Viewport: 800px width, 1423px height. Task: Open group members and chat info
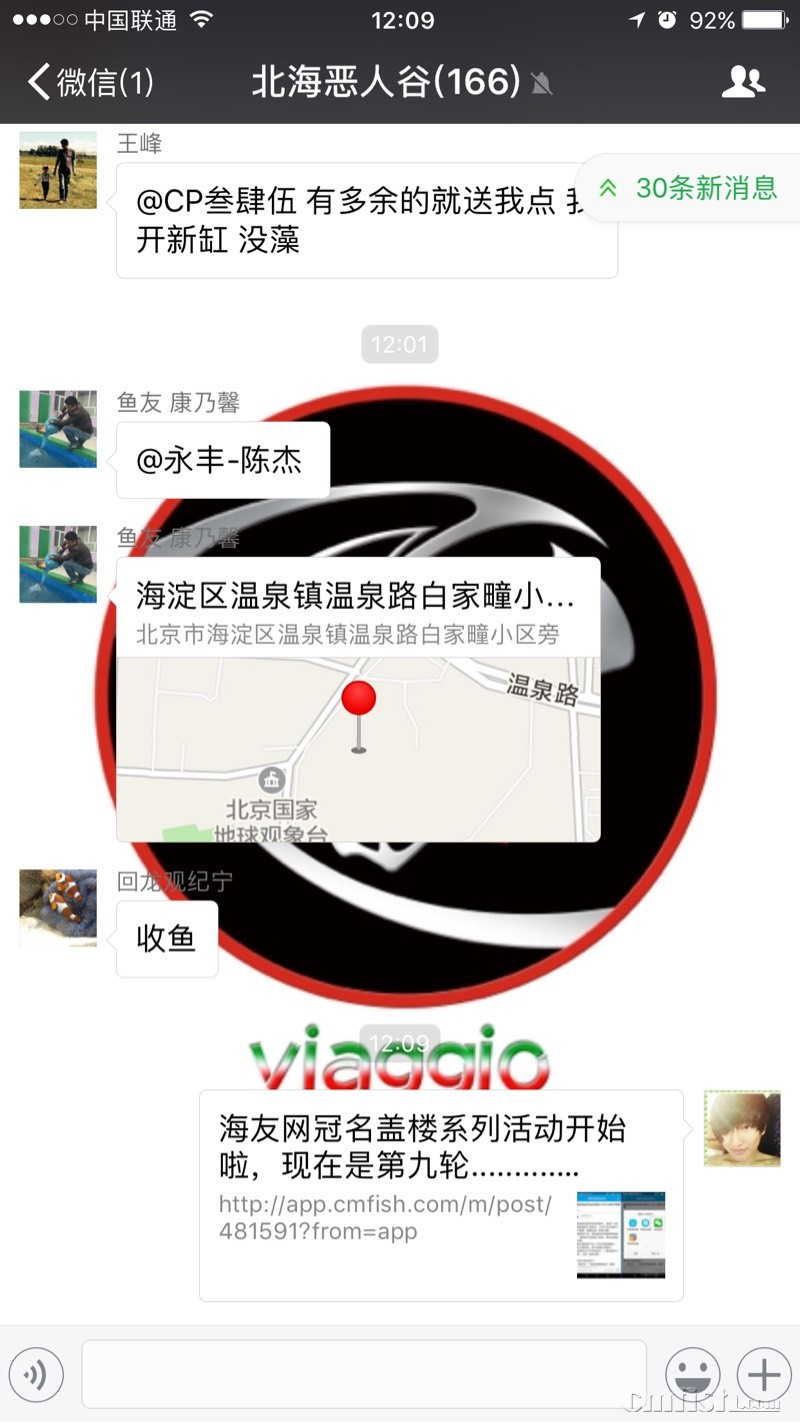click(x=743, y=81)
